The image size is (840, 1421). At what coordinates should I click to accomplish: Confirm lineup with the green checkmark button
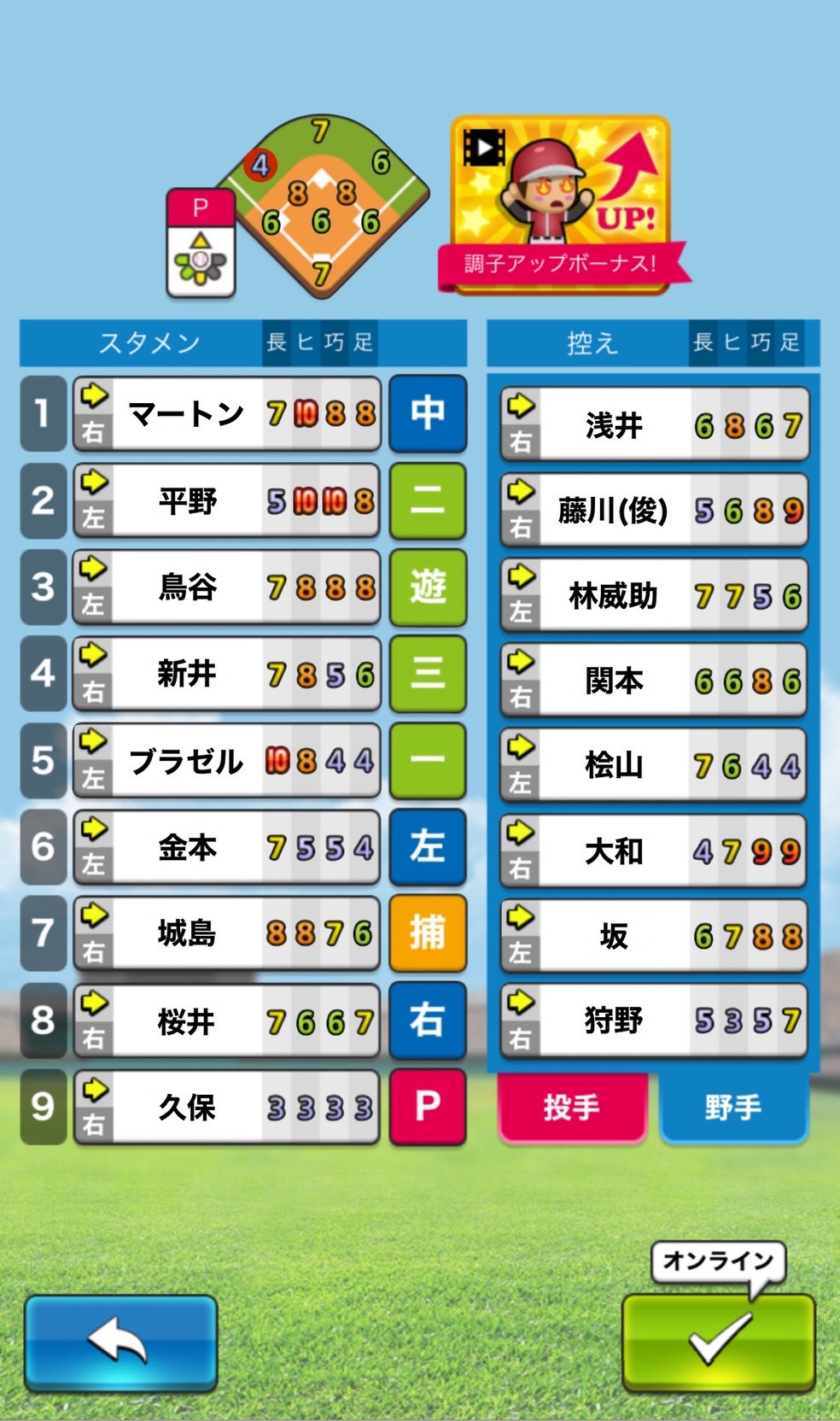point(718,1341)
